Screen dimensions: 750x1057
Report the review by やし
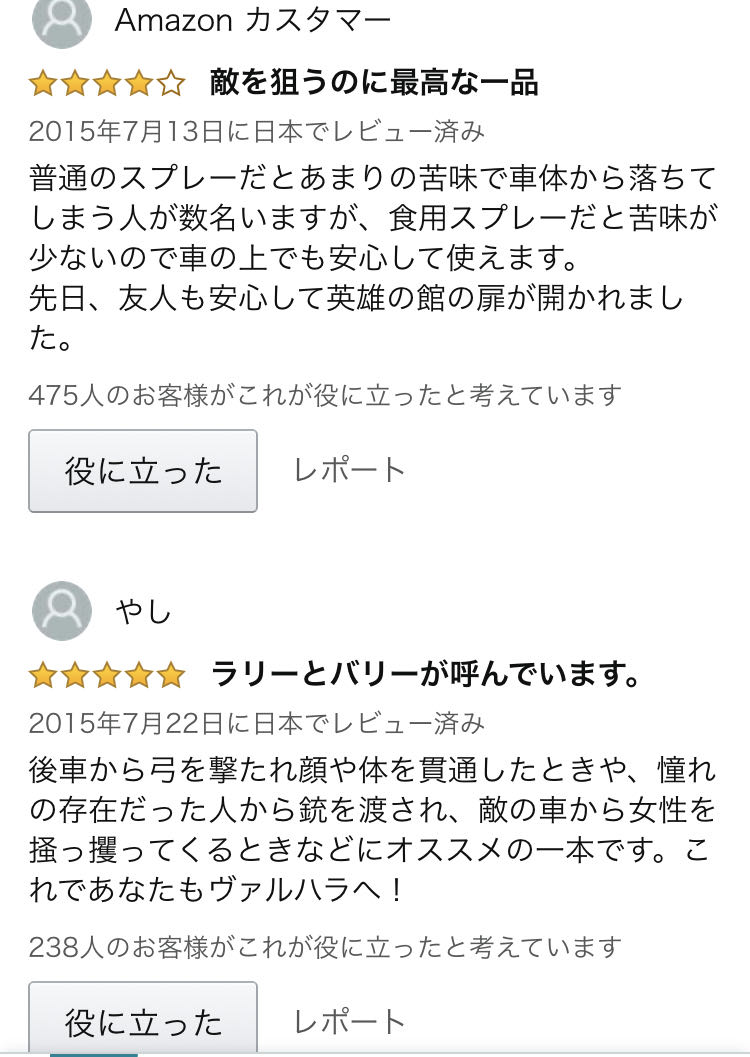[x=349, y=1021]
